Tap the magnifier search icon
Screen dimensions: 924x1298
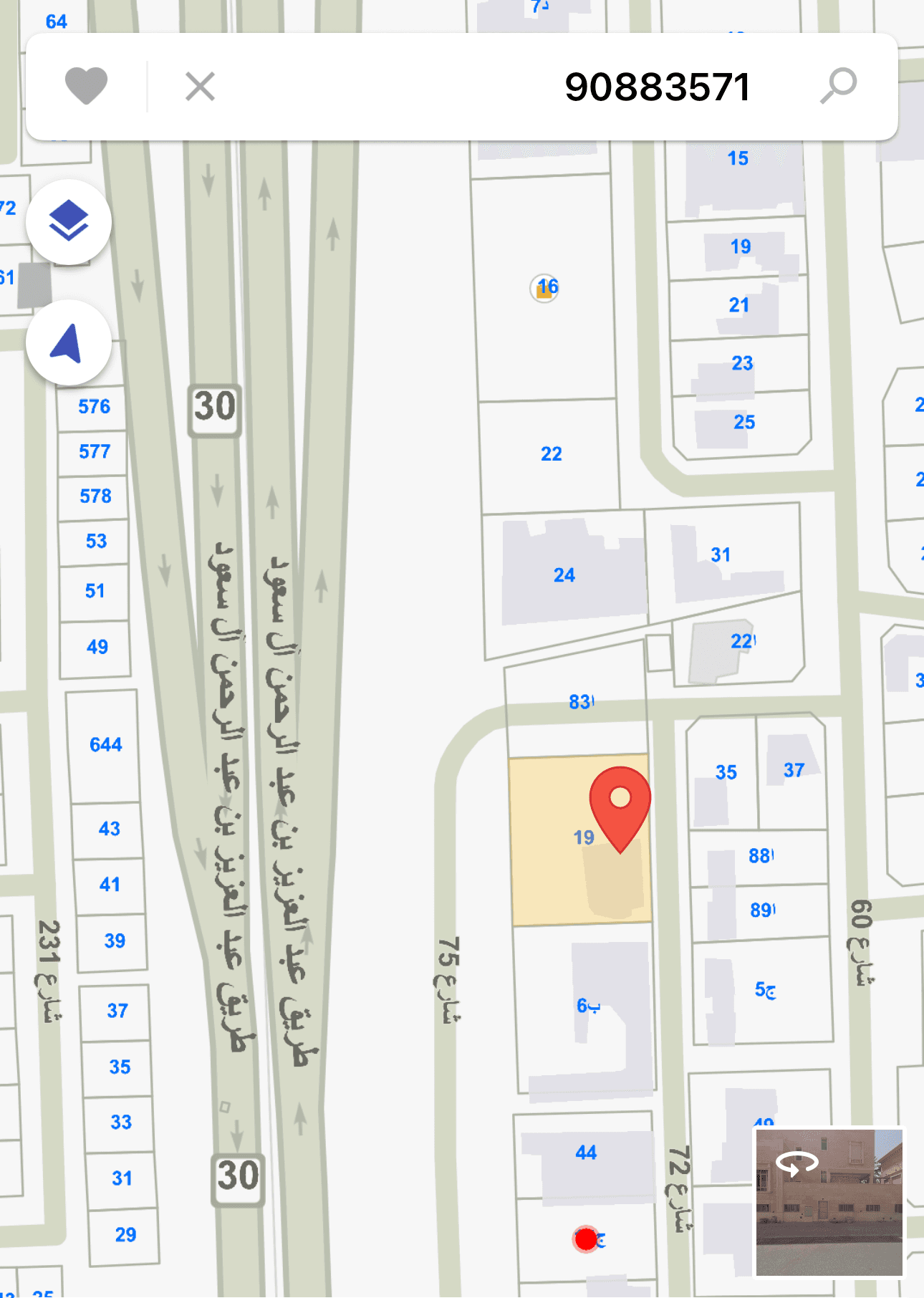(x=838, y=86)
